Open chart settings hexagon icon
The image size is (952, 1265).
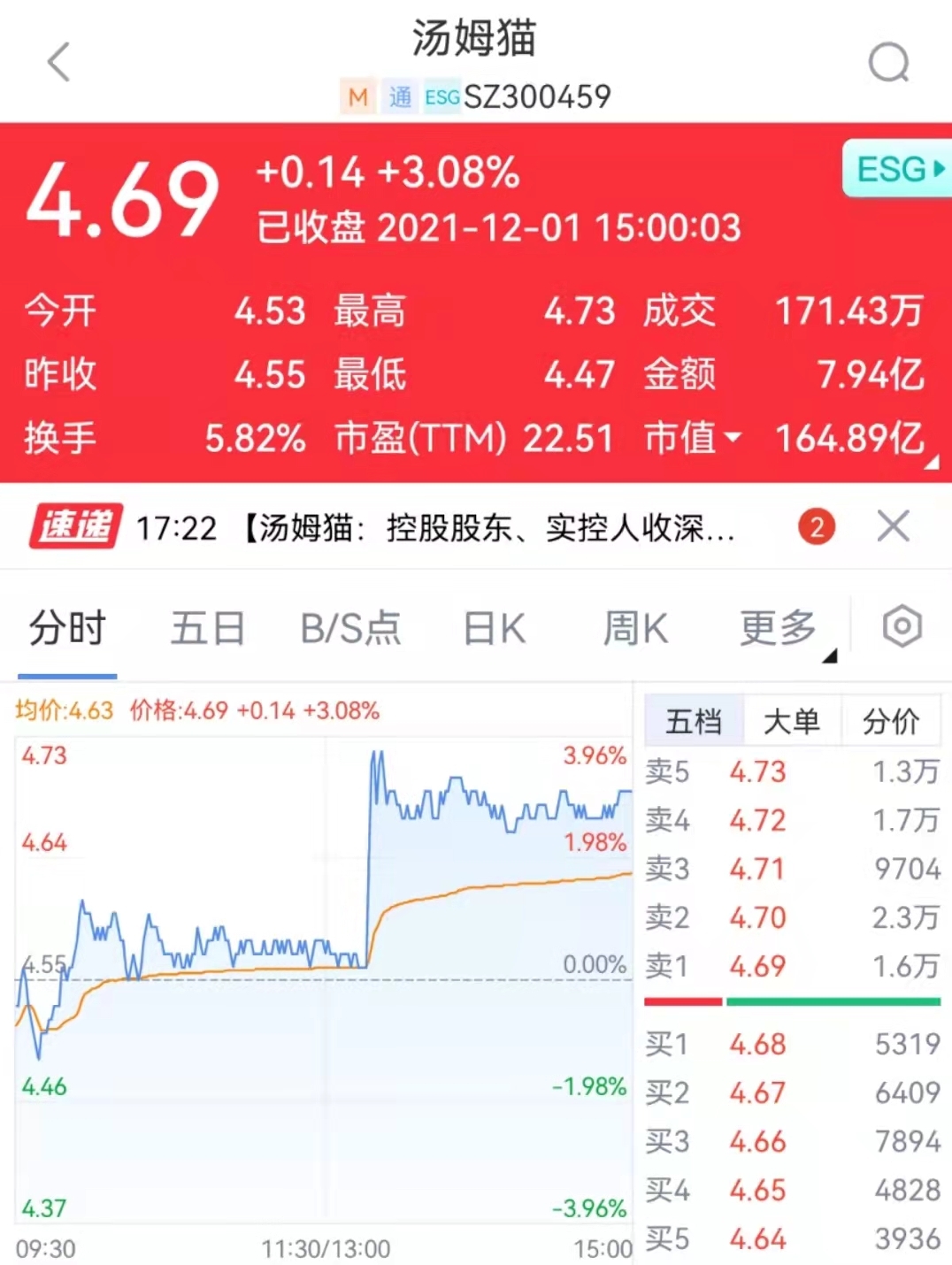902,627
